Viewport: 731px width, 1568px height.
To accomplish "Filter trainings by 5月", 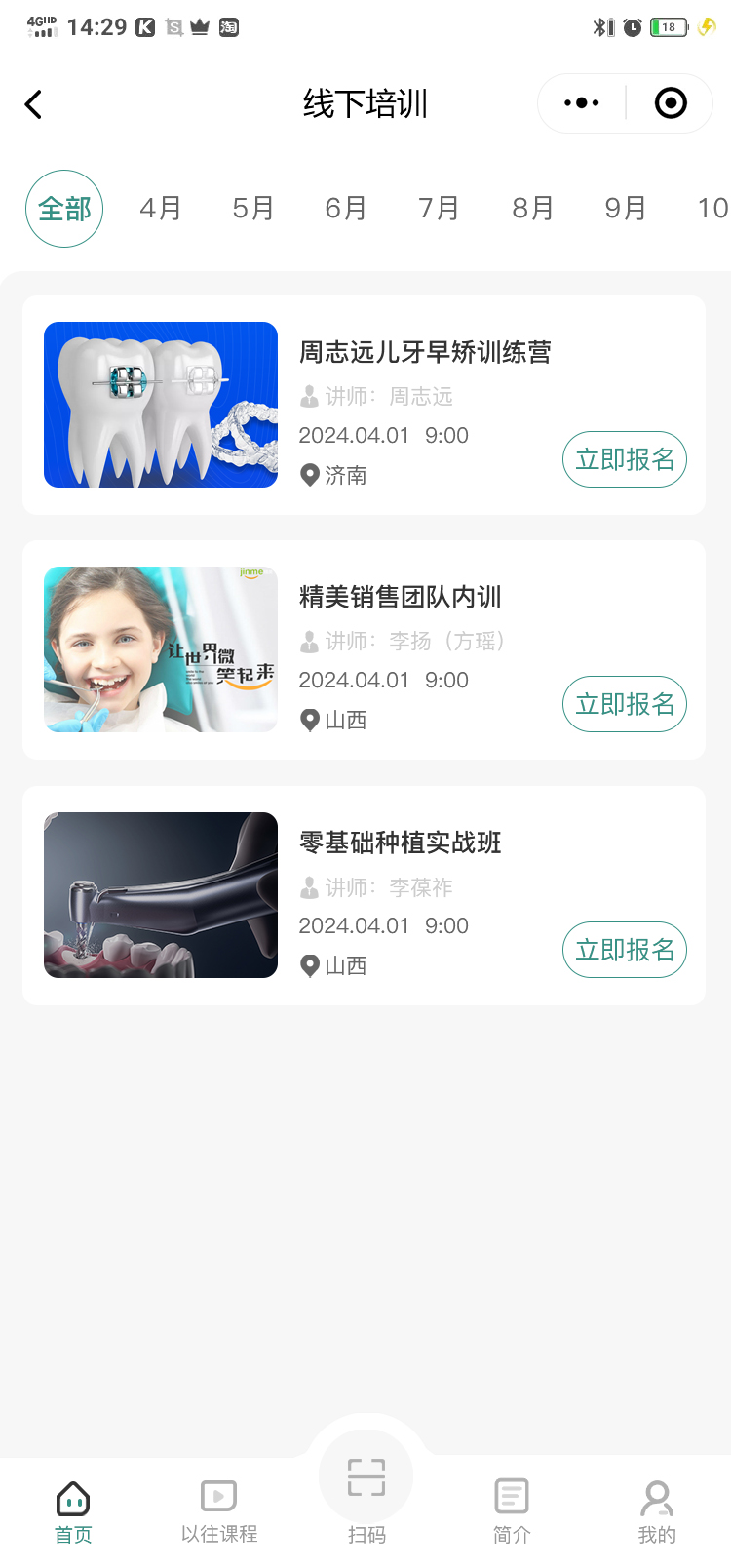I will coord(253,209).
